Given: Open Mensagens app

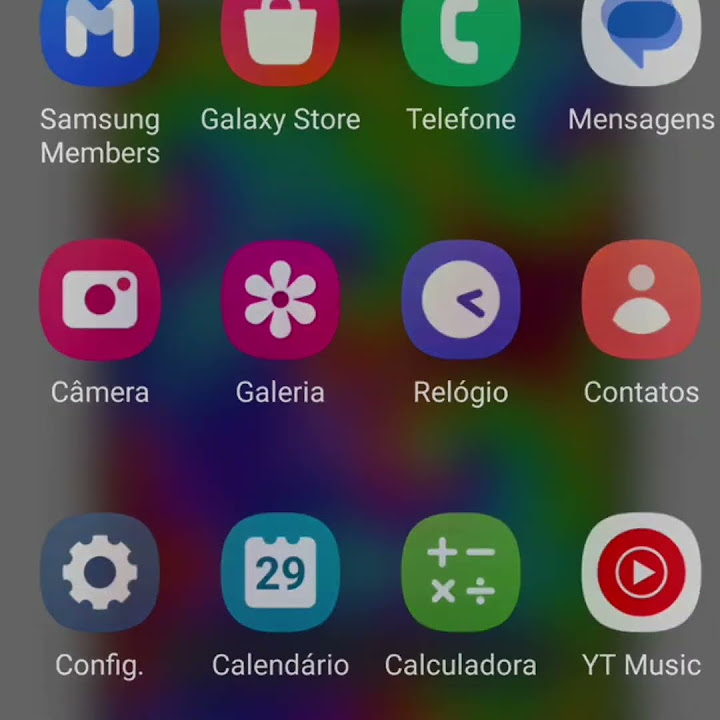Looking at the screenshot, I should pos(641,35).
